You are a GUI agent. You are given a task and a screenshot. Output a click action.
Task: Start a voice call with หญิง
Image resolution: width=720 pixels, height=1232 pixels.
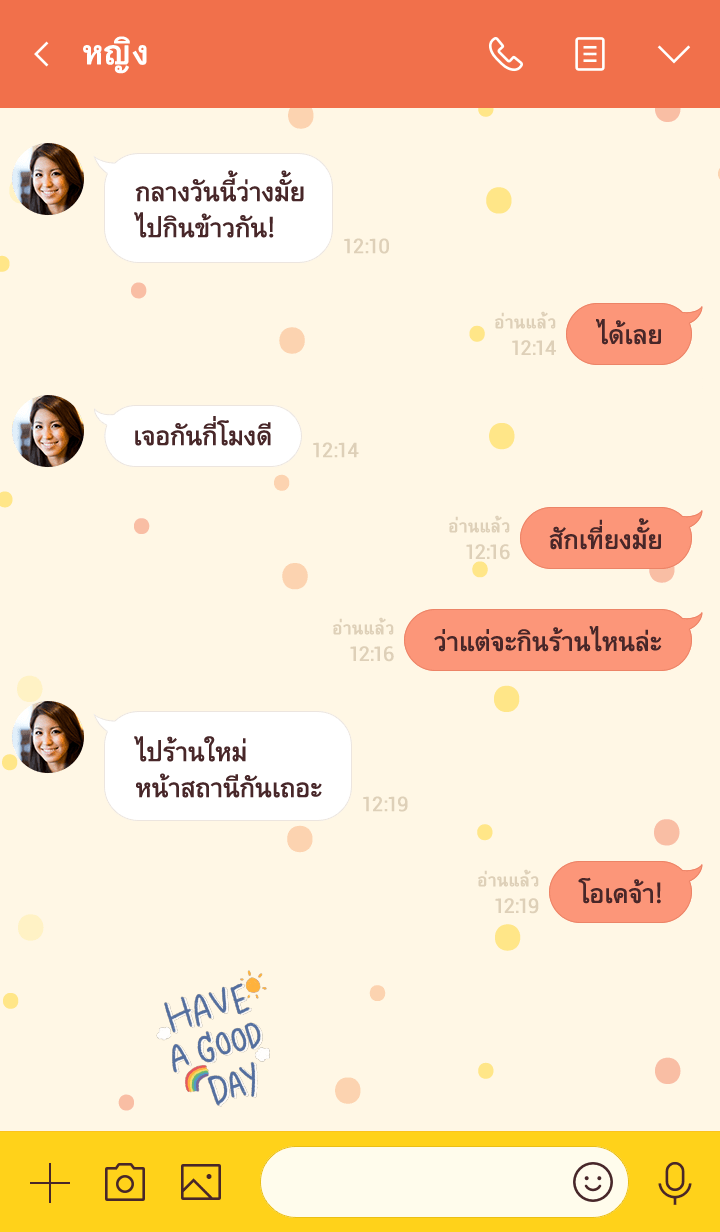(x=505, y=54)
